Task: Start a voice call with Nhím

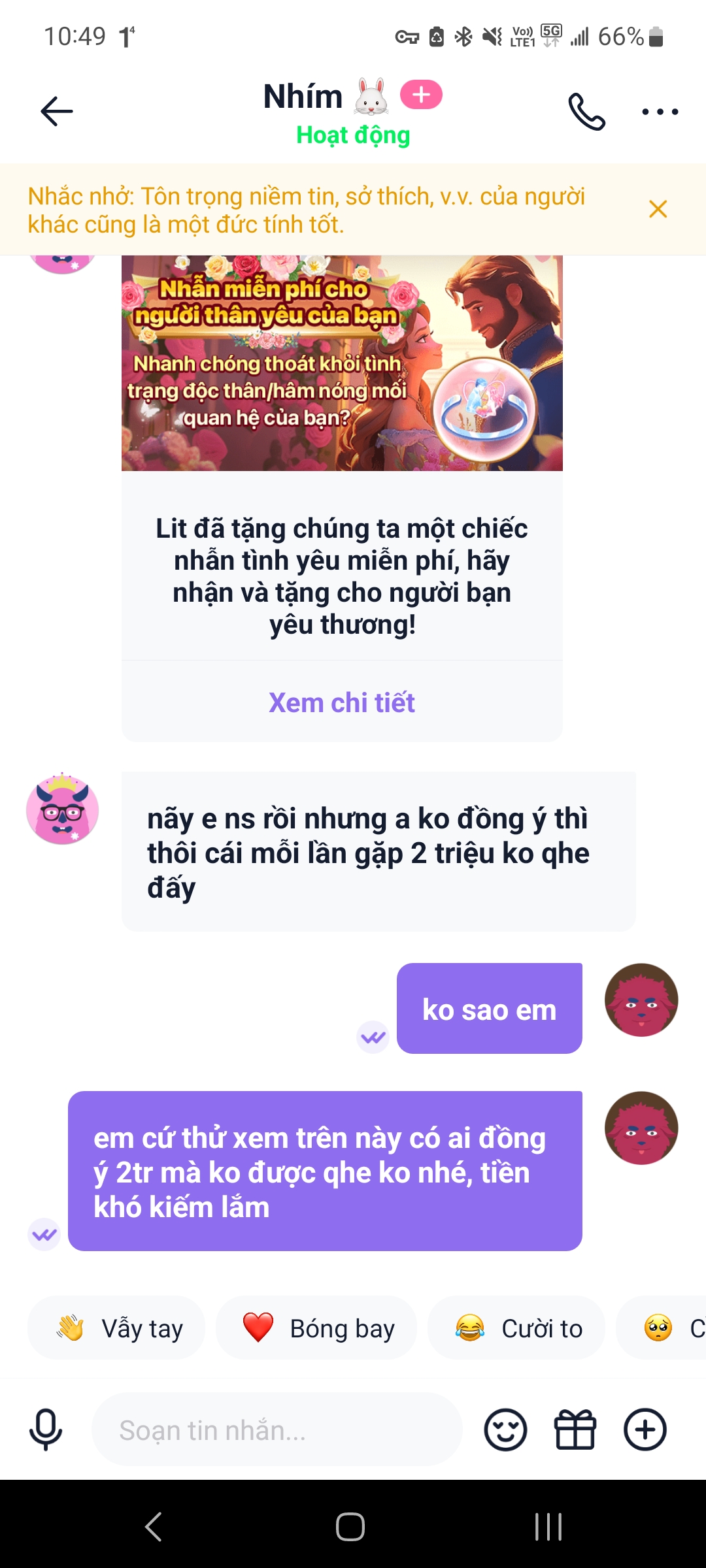Action: coord(586,112)
